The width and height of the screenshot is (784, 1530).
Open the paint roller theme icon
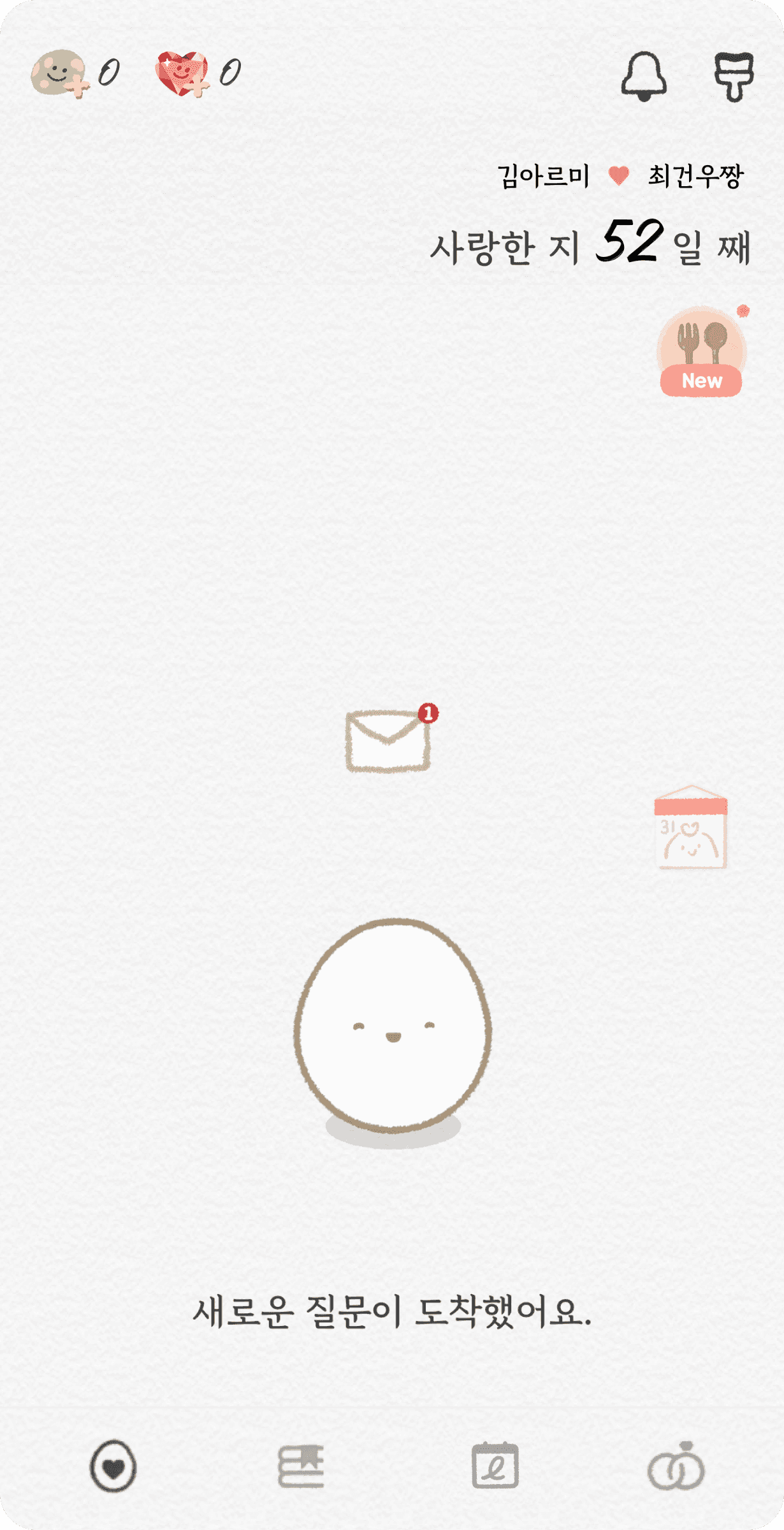pos(734,76)
